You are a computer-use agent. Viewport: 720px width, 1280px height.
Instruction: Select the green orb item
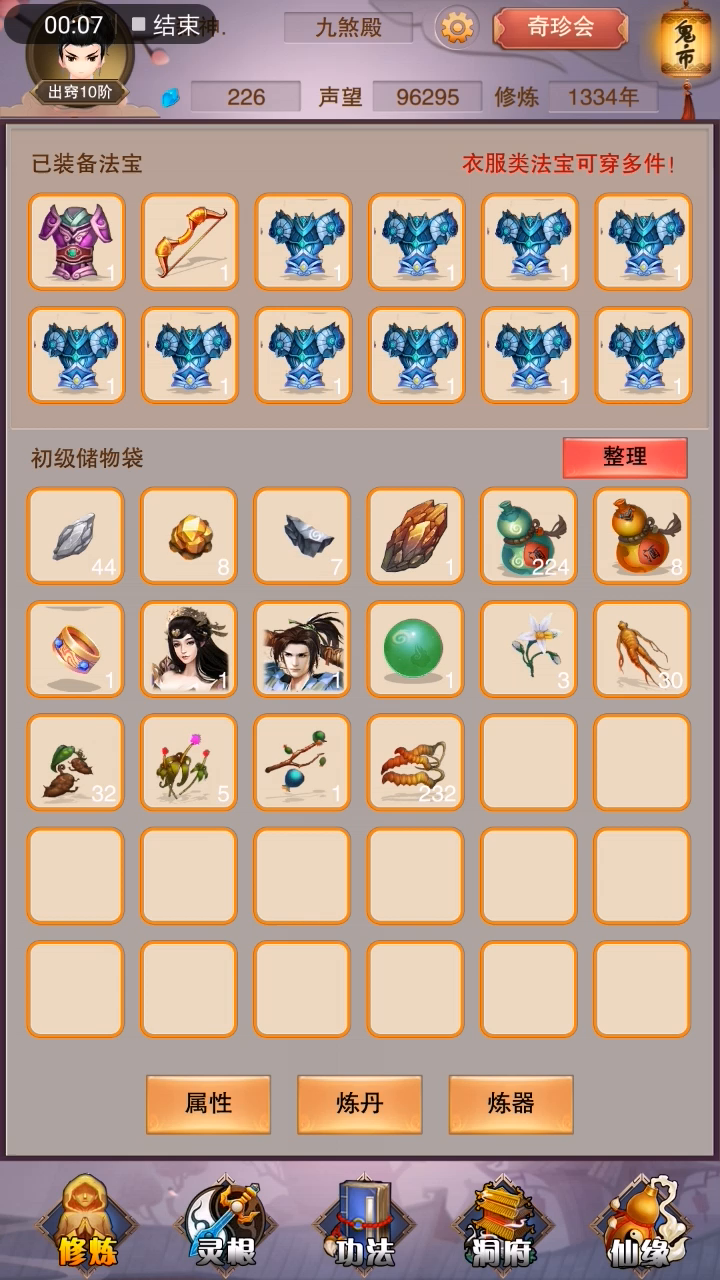(x=415, y=649)
